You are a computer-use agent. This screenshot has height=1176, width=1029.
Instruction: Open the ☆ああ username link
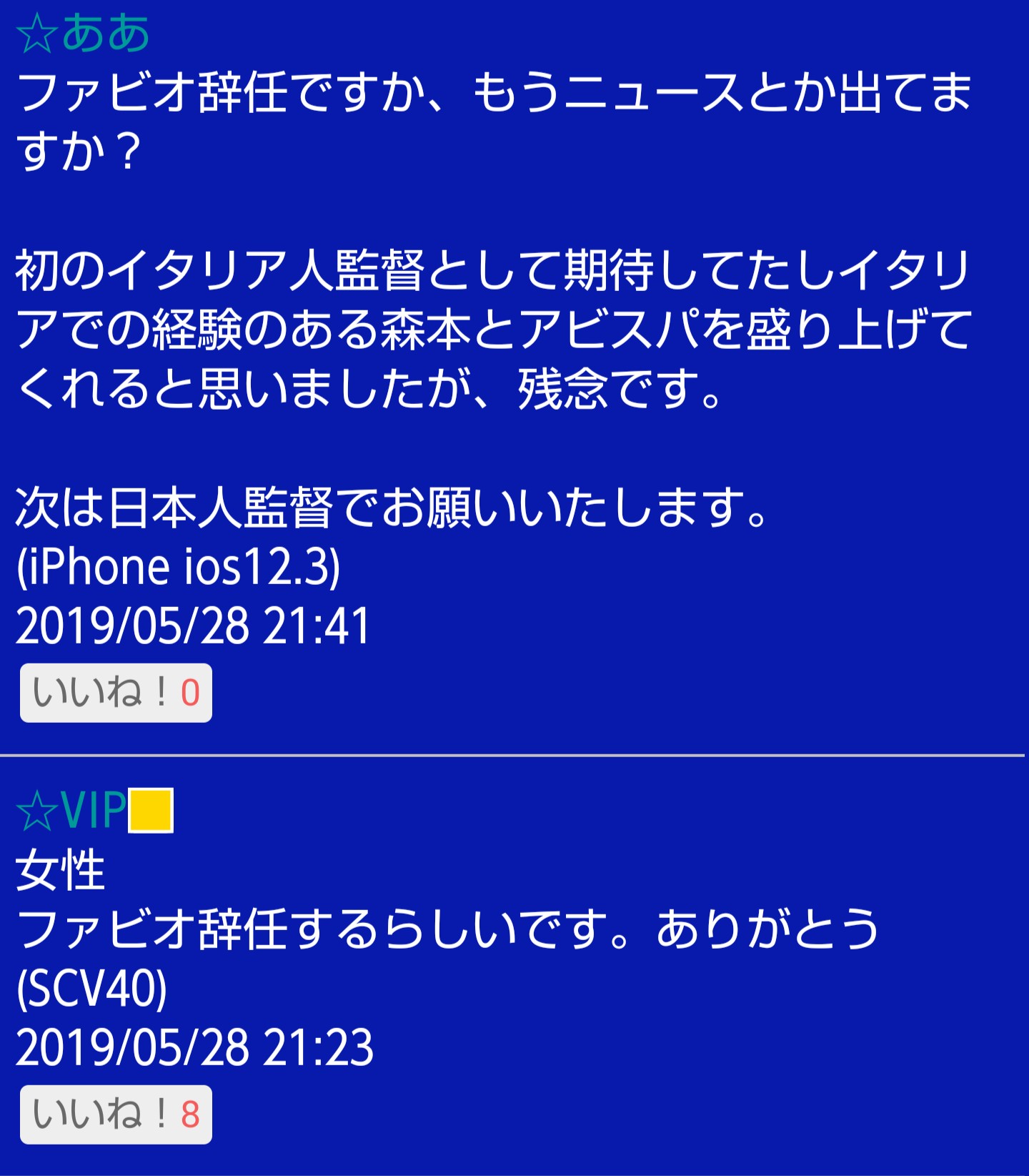83,34
